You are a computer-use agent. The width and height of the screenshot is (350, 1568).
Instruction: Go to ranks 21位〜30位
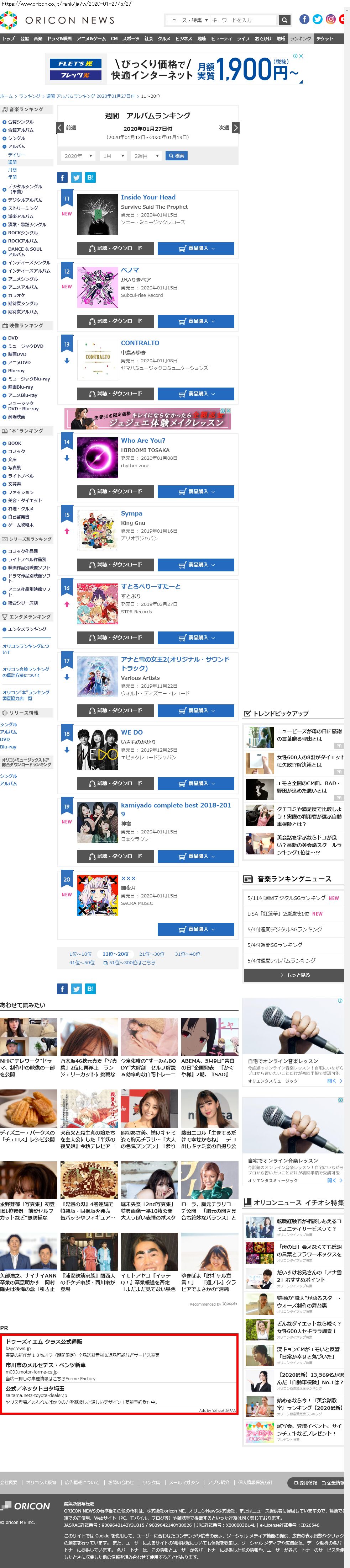(x=151, y=954)
